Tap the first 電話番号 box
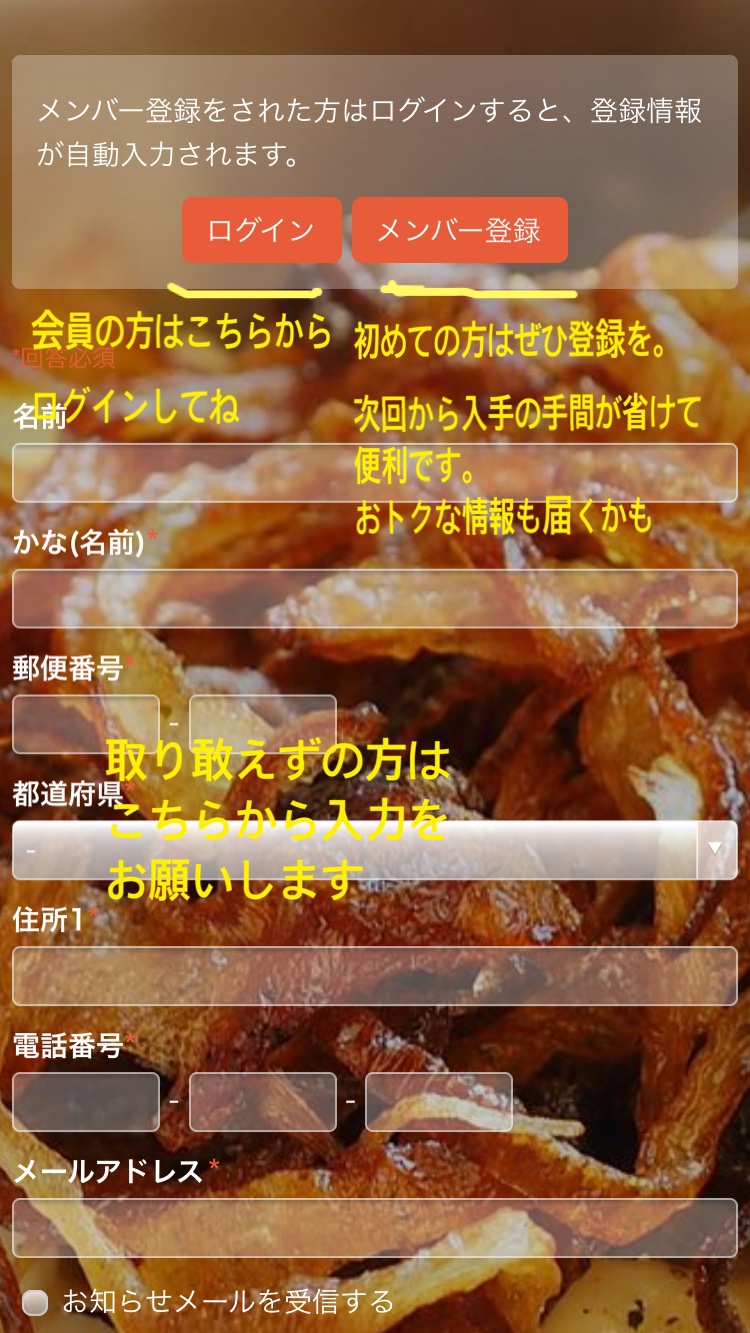 (86, 1101)
